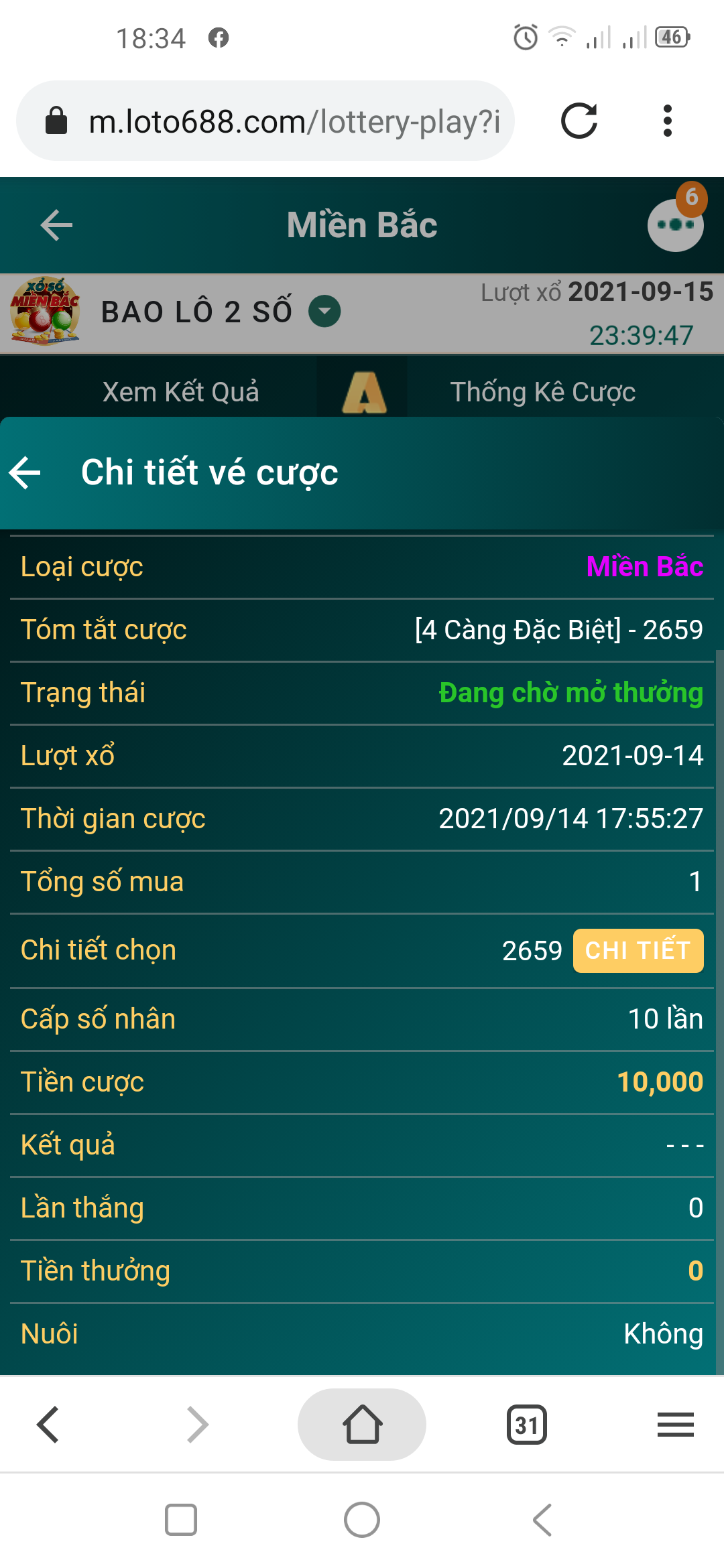Screen dimensions: 724x1568
Task: Switch to Xem Kết Quả tab
Action: pyautogui.click(x=180, y=392)
